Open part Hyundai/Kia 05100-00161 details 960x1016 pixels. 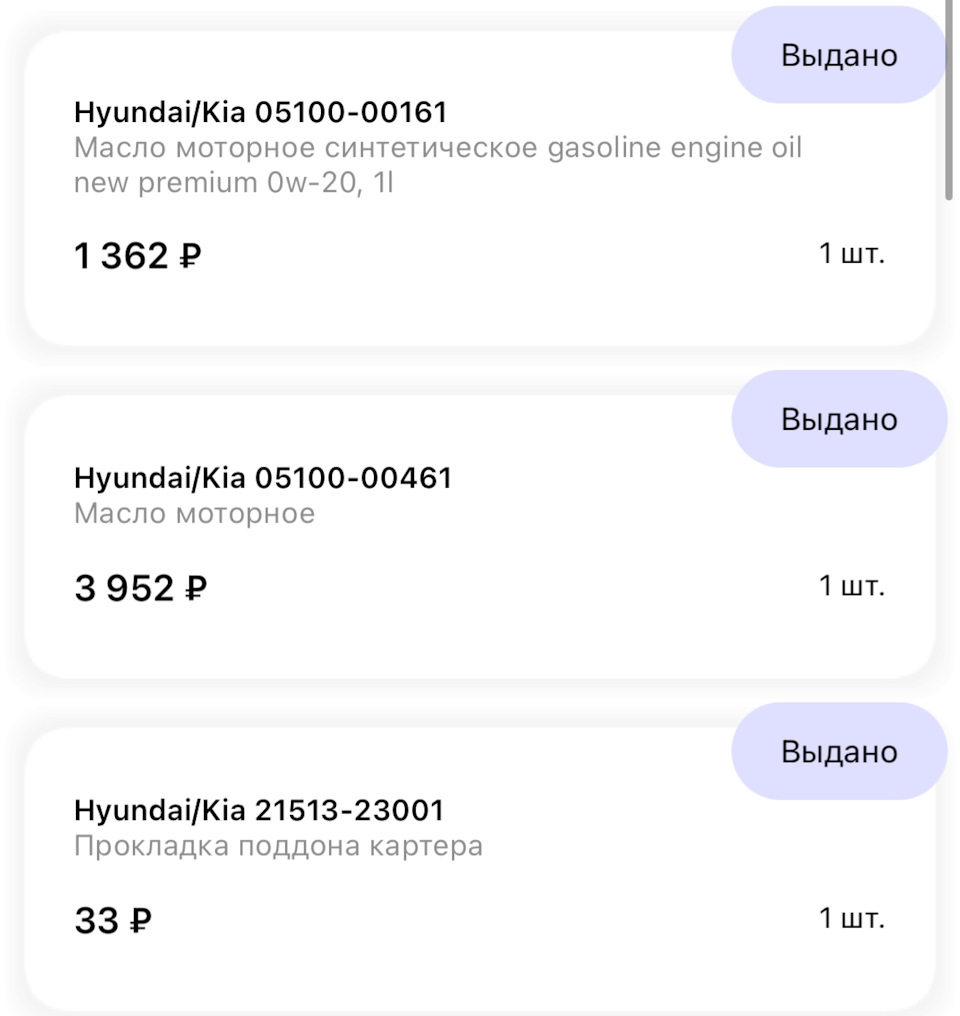262,114
